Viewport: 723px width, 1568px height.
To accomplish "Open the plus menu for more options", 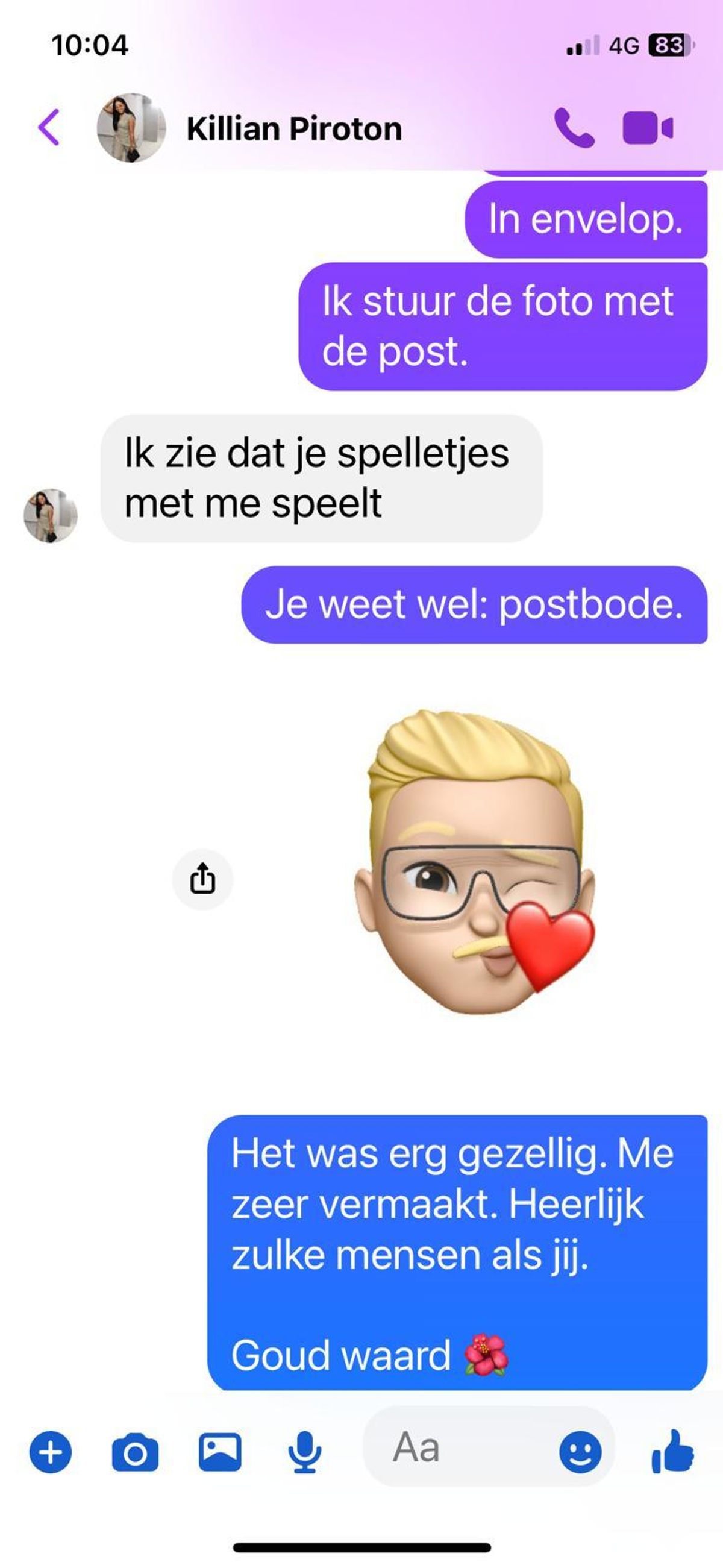I will (x=51, y=1452).
